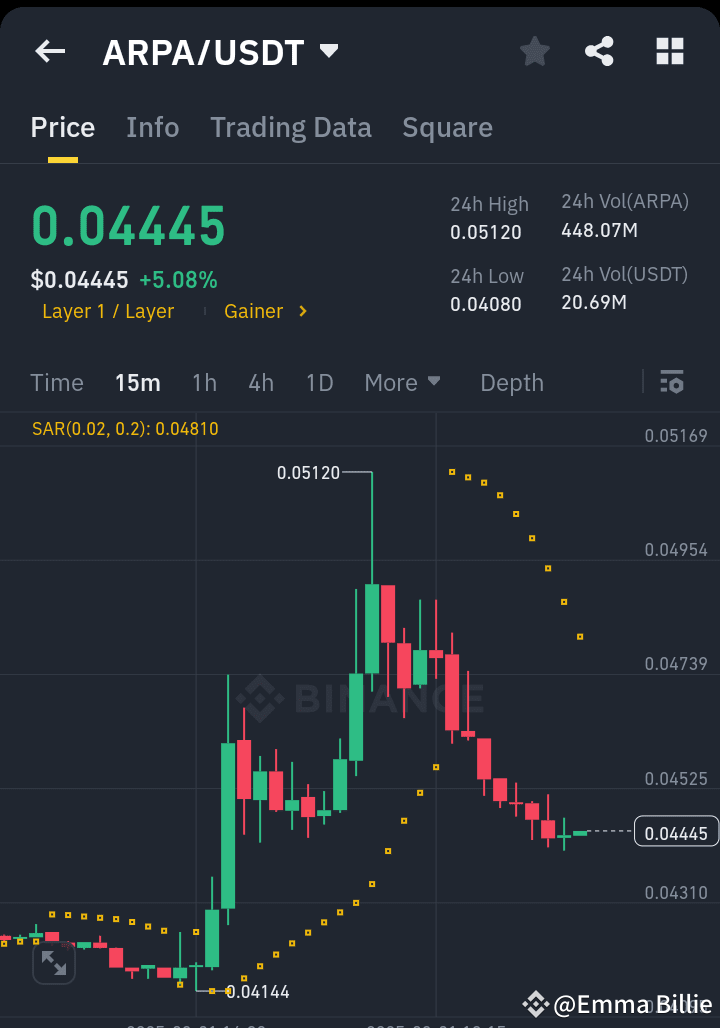Click the 0.04445 current price tag
Viewport: 720px width, 1028px height.
pyautogui.click(x=675, y=831)
